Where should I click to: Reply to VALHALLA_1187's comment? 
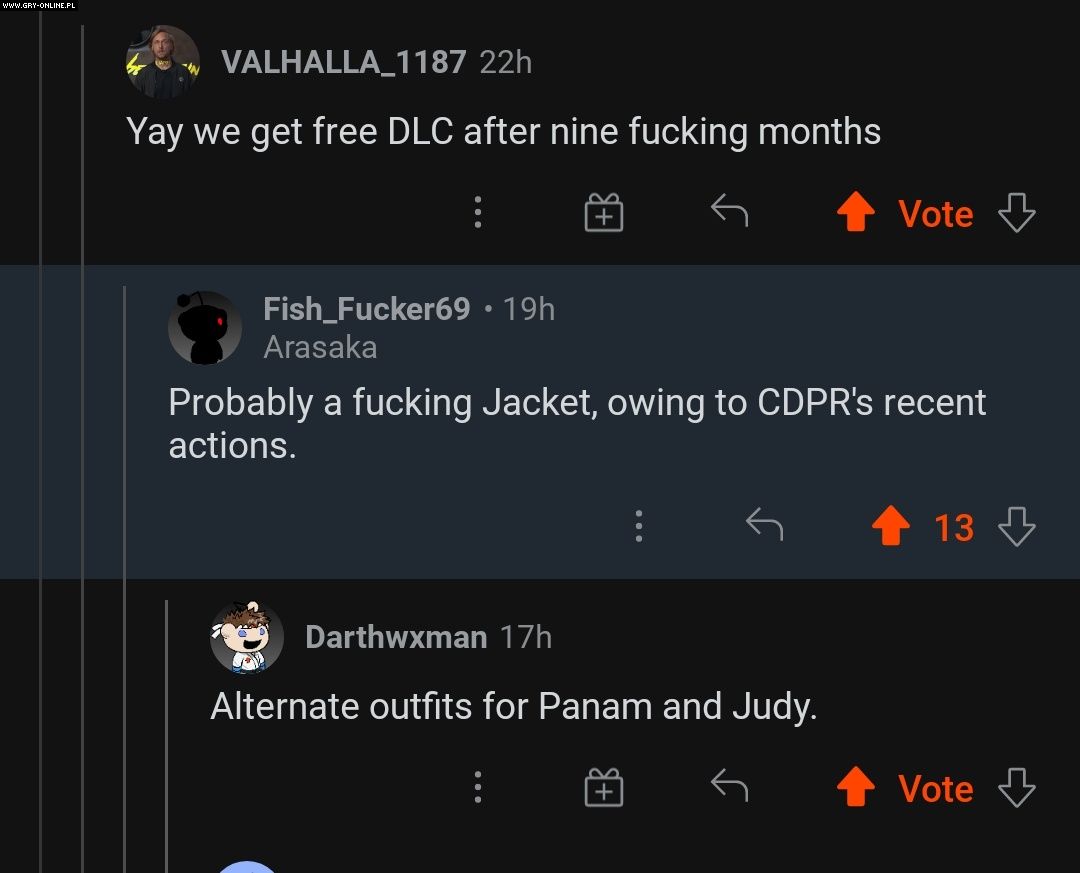click(x=729, y=211)
